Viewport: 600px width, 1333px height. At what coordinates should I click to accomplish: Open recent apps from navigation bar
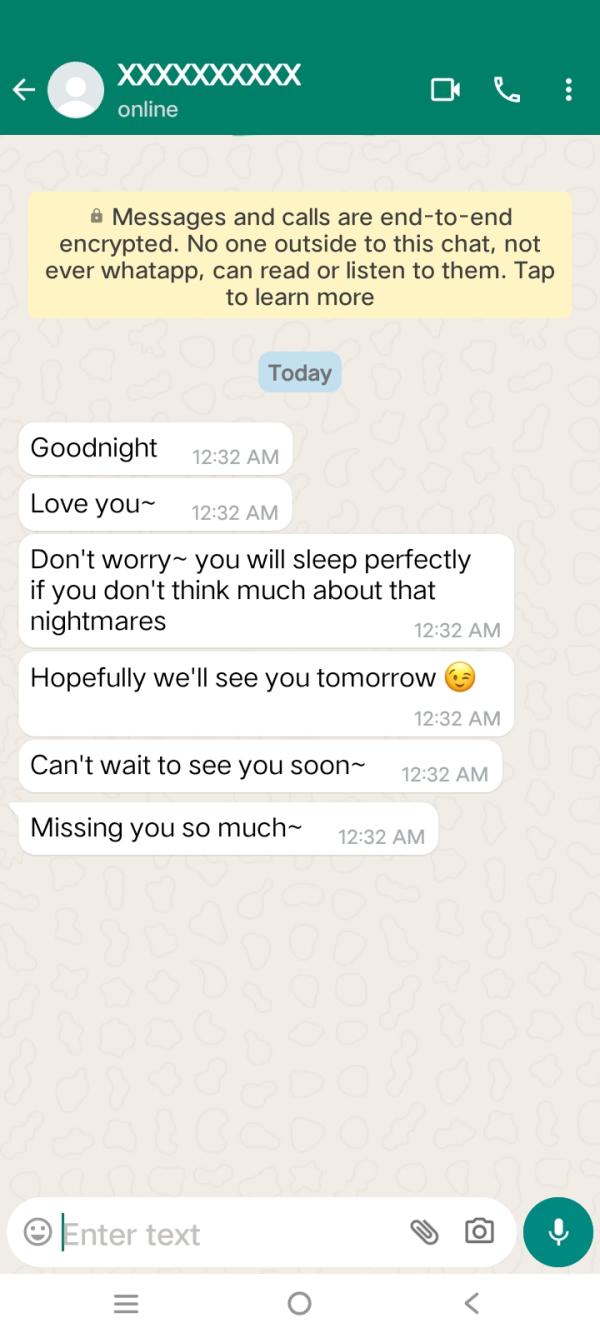coord(126,1303)
